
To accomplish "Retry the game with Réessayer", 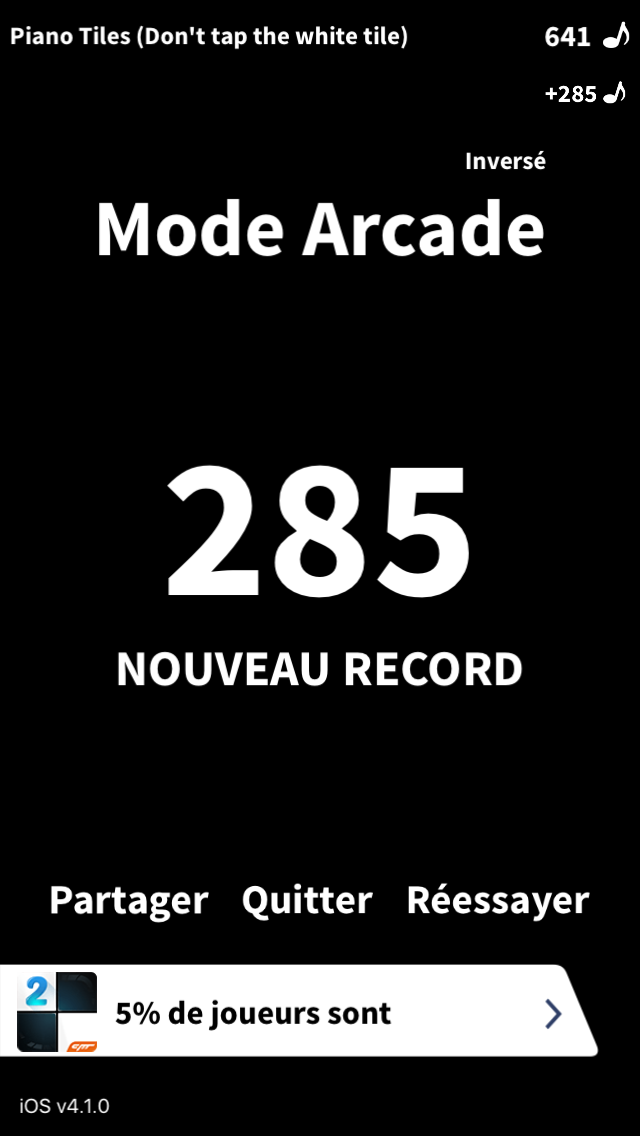I will (x=497, y=901).
